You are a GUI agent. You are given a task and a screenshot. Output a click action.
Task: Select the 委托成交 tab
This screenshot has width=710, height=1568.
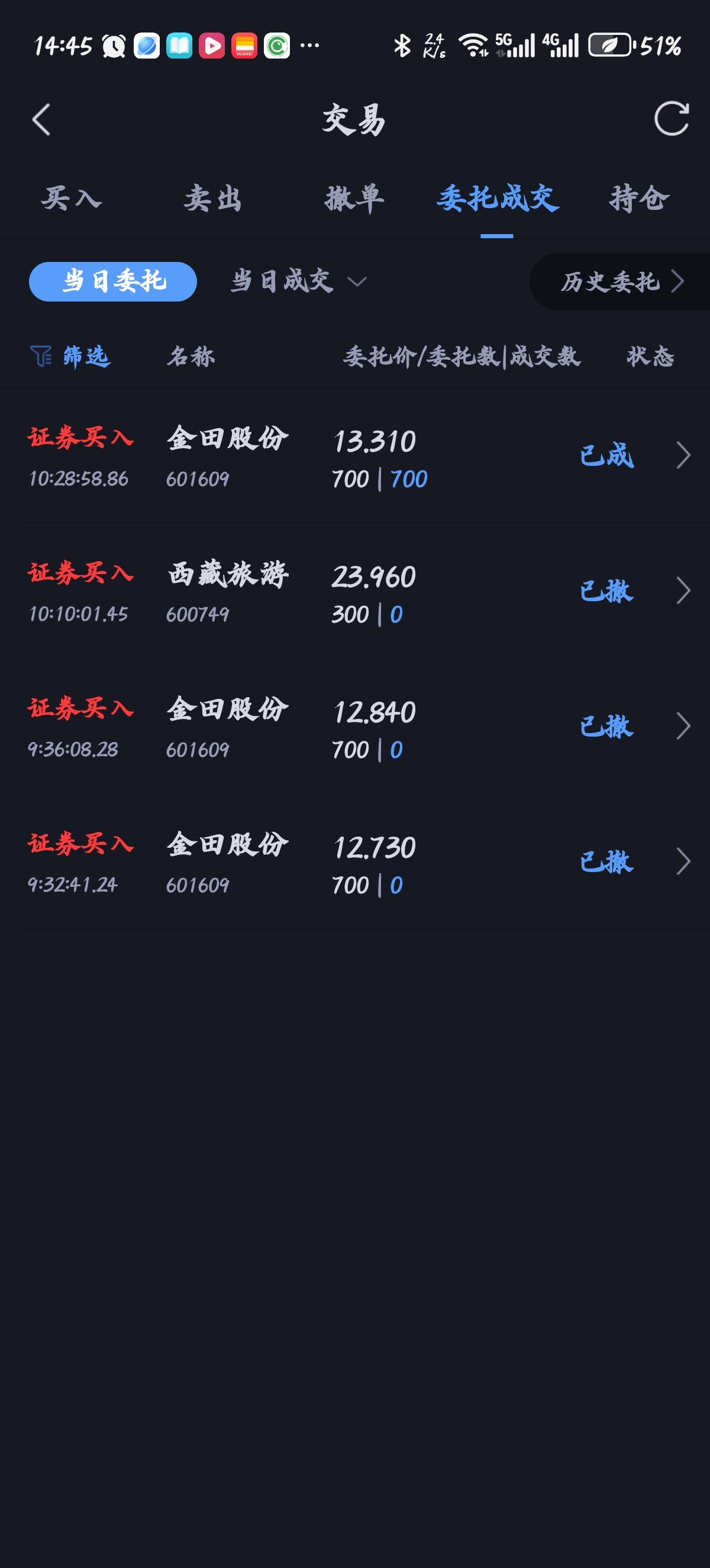498,199
